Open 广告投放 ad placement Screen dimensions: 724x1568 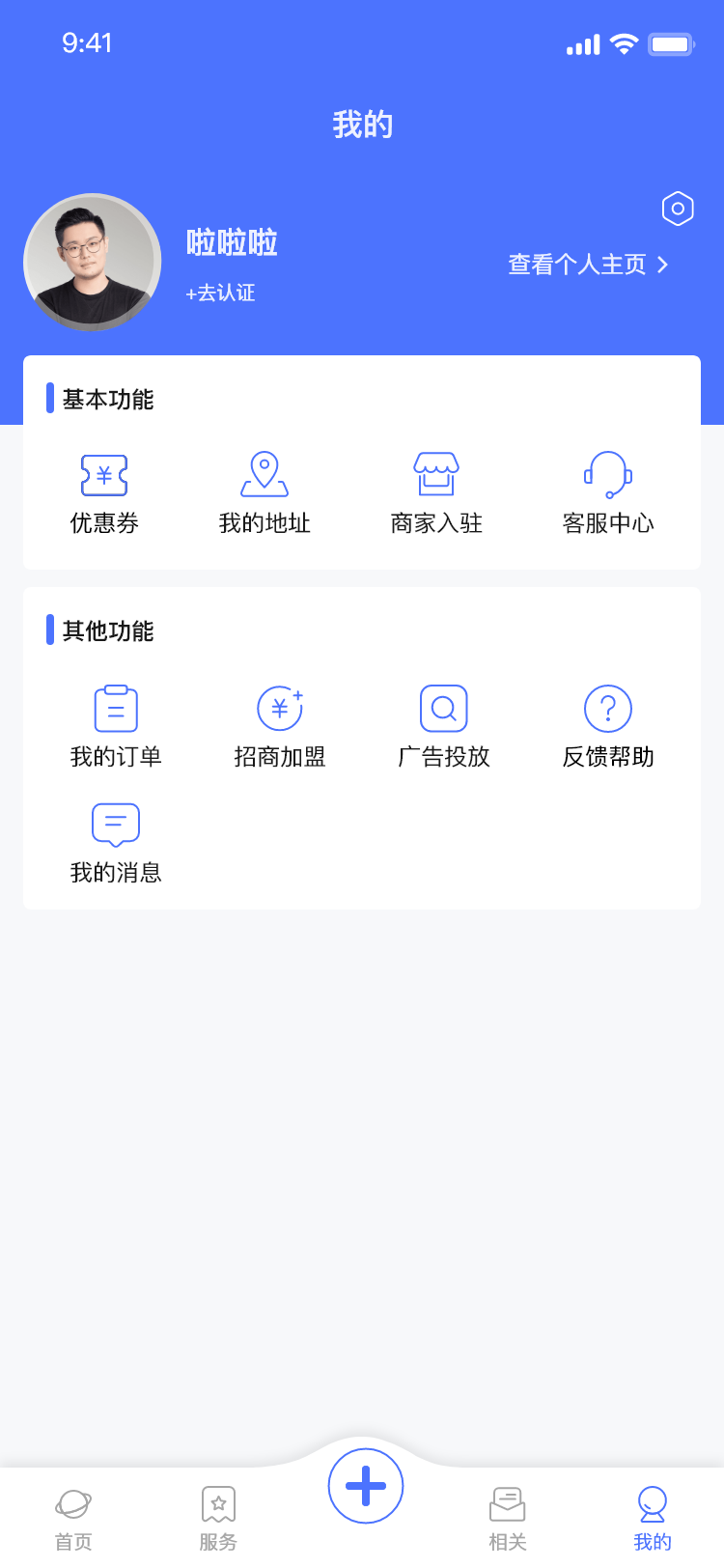pos(444,727)
